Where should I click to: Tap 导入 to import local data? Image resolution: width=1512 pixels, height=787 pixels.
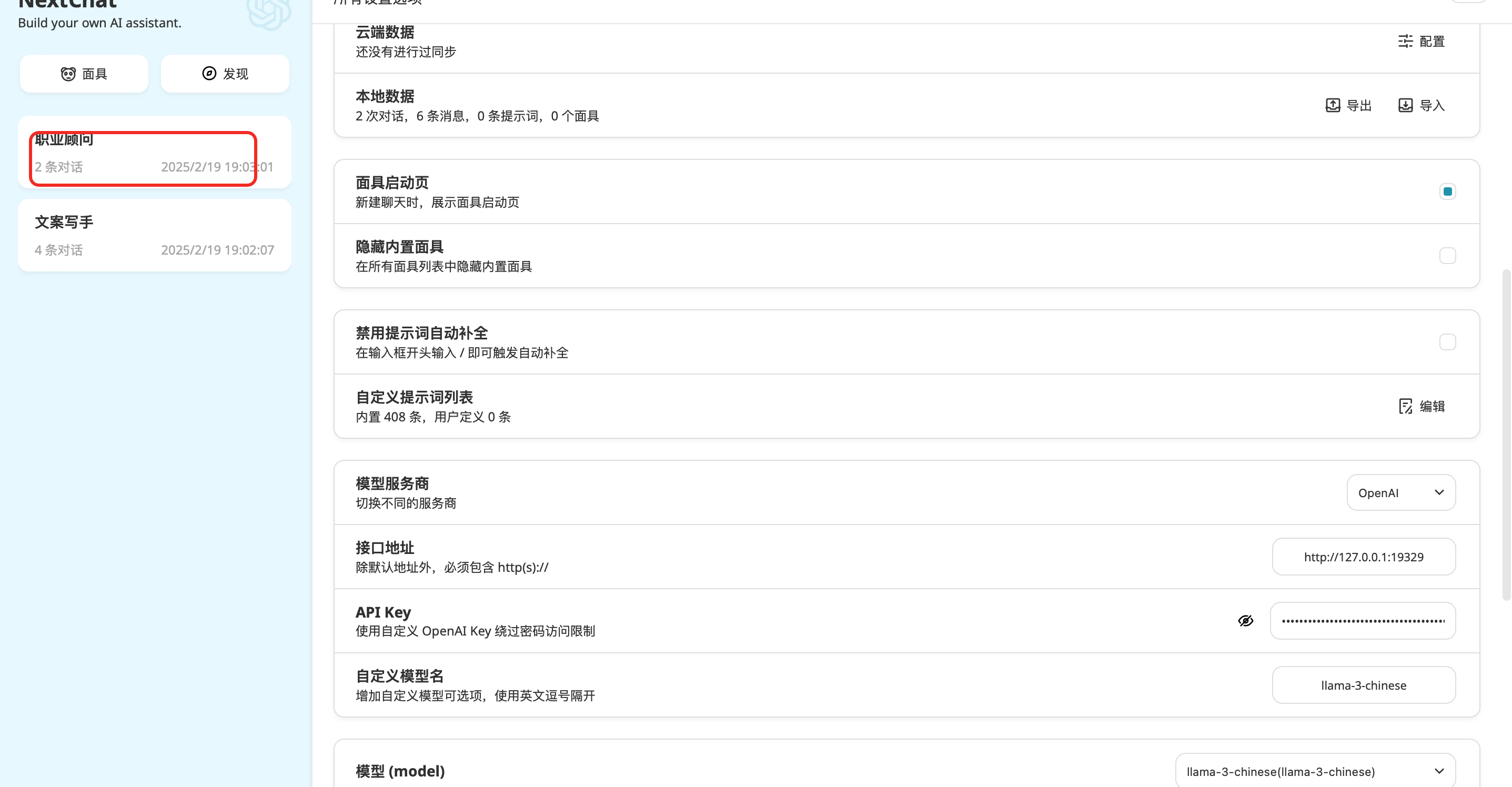coord(1421,106)
